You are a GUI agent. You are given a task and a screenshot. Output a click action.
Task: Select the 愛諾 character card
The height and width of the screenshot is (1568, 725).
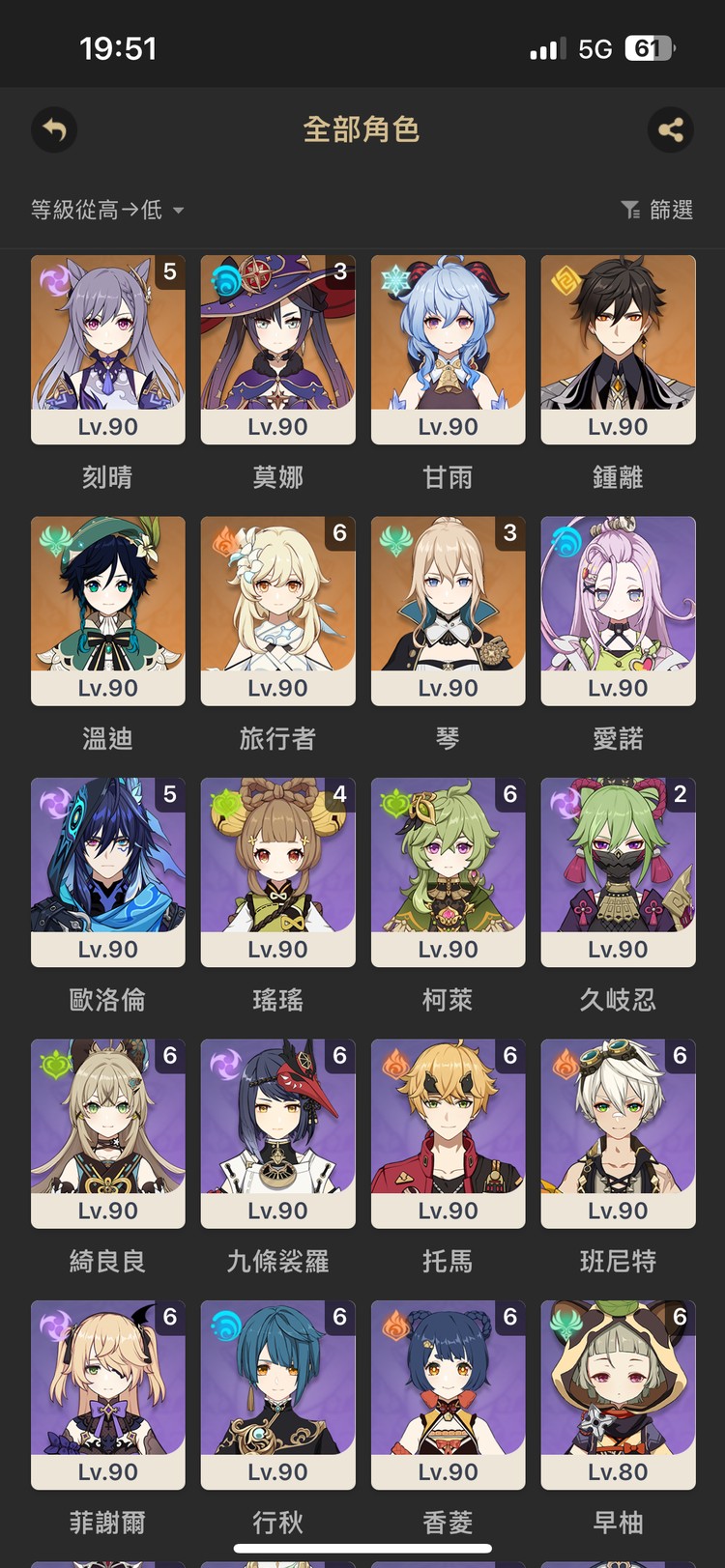point(618,611)
